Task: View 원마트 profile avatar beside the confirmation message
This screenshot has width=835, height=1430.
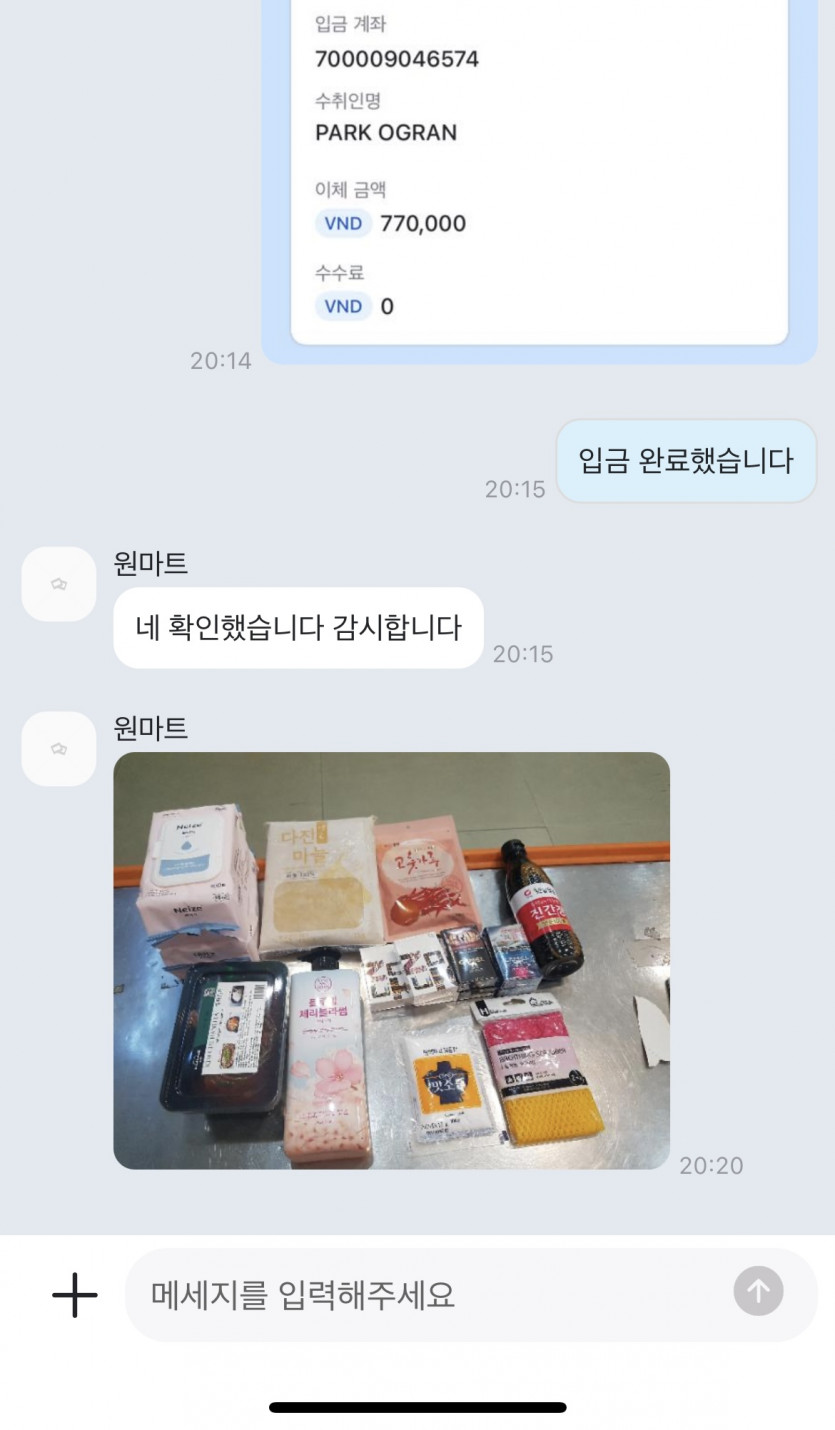Action: coord(59,584)
